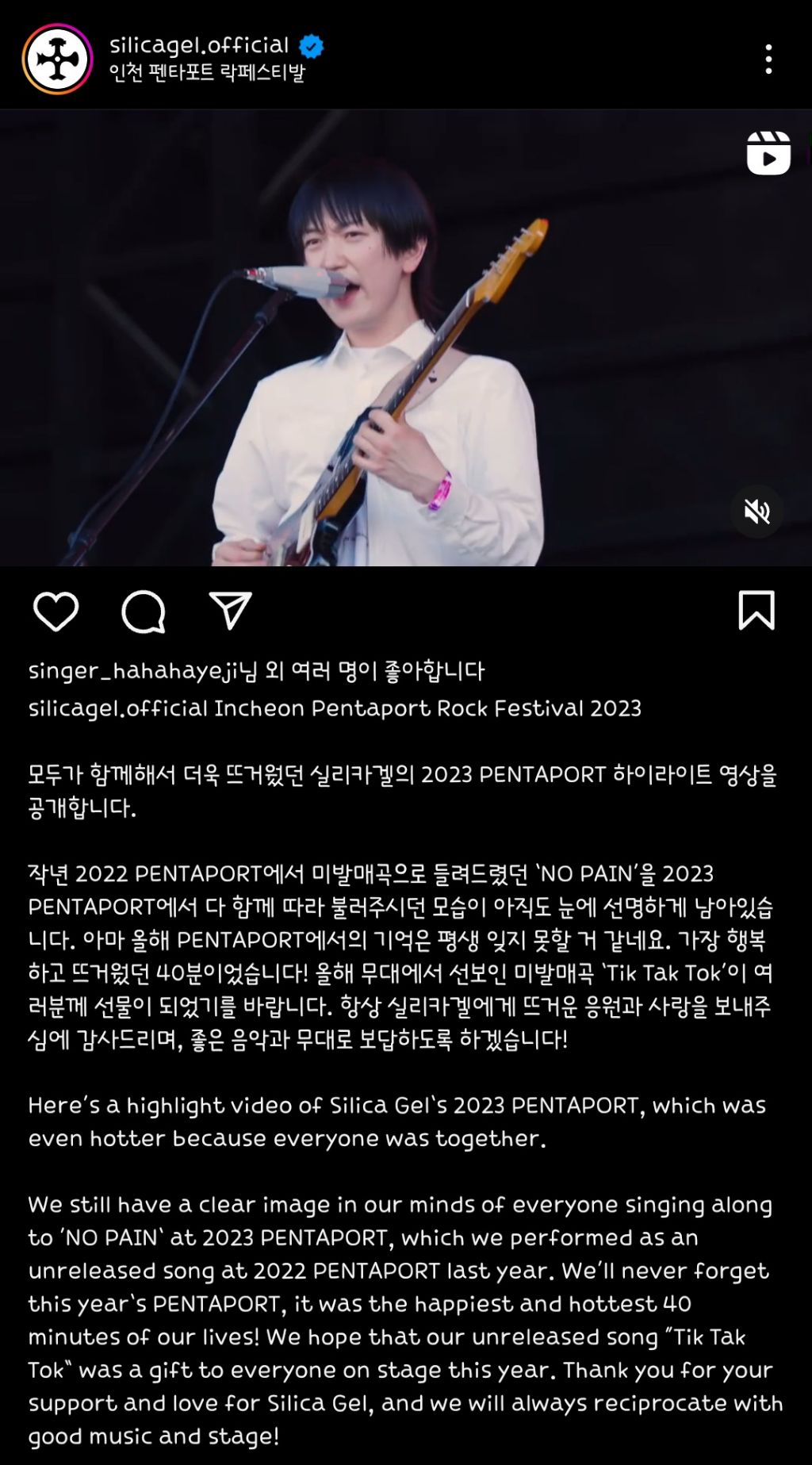Unmute the video sound

pos(756,512)
